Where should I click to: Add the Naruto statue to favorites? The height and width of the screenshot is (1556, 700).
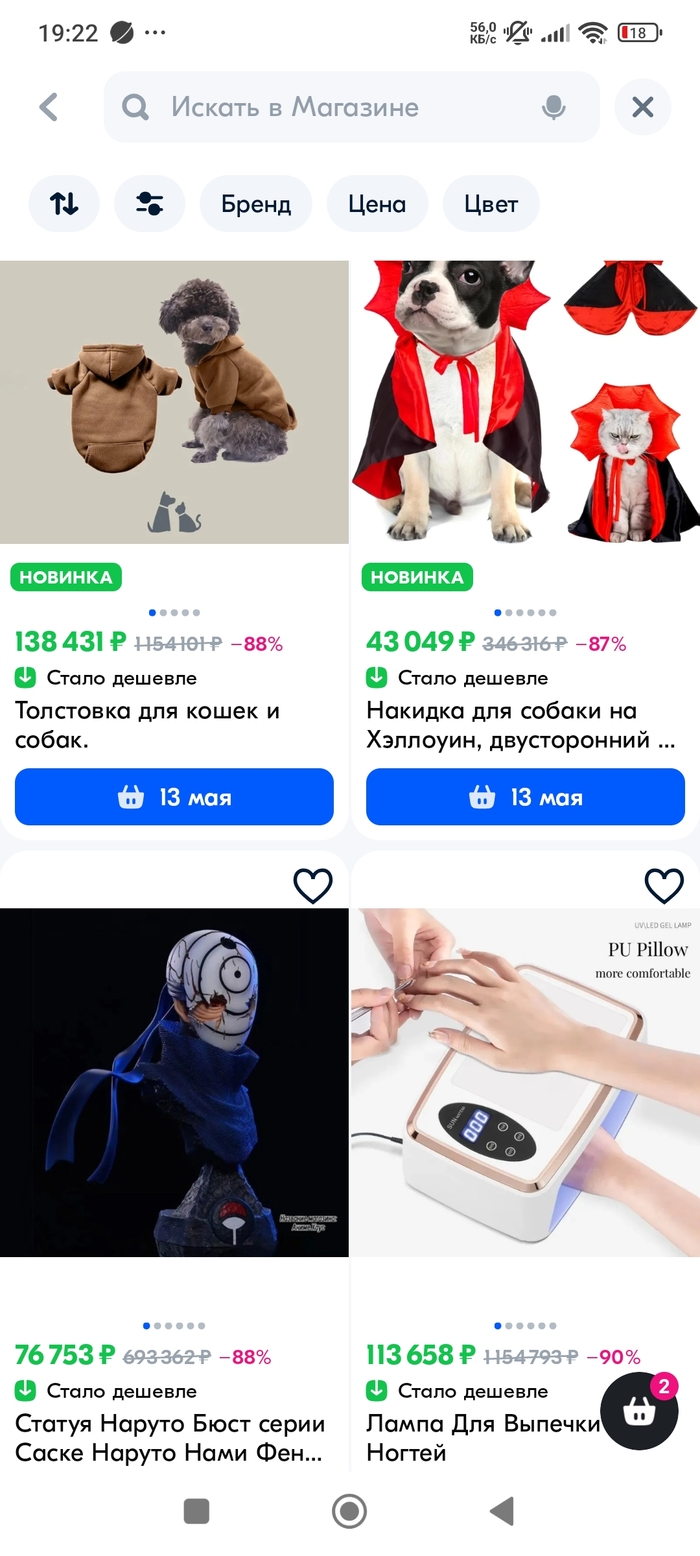tap(312, 885)
